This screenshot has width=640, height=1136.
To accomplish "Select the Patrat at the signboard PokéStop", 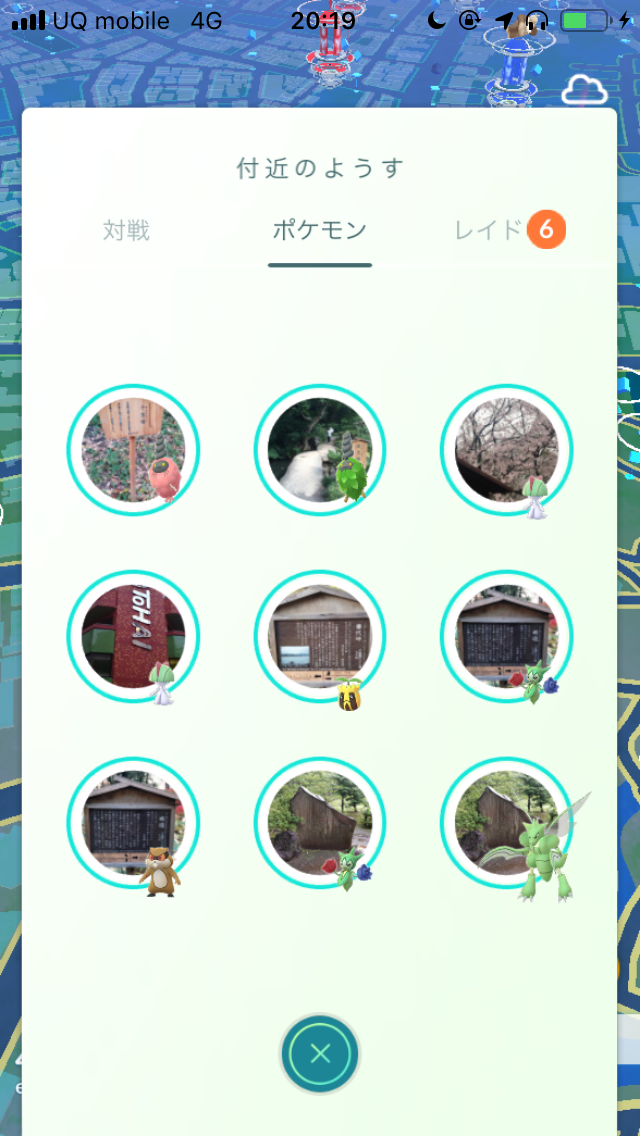I will (133, 822).
